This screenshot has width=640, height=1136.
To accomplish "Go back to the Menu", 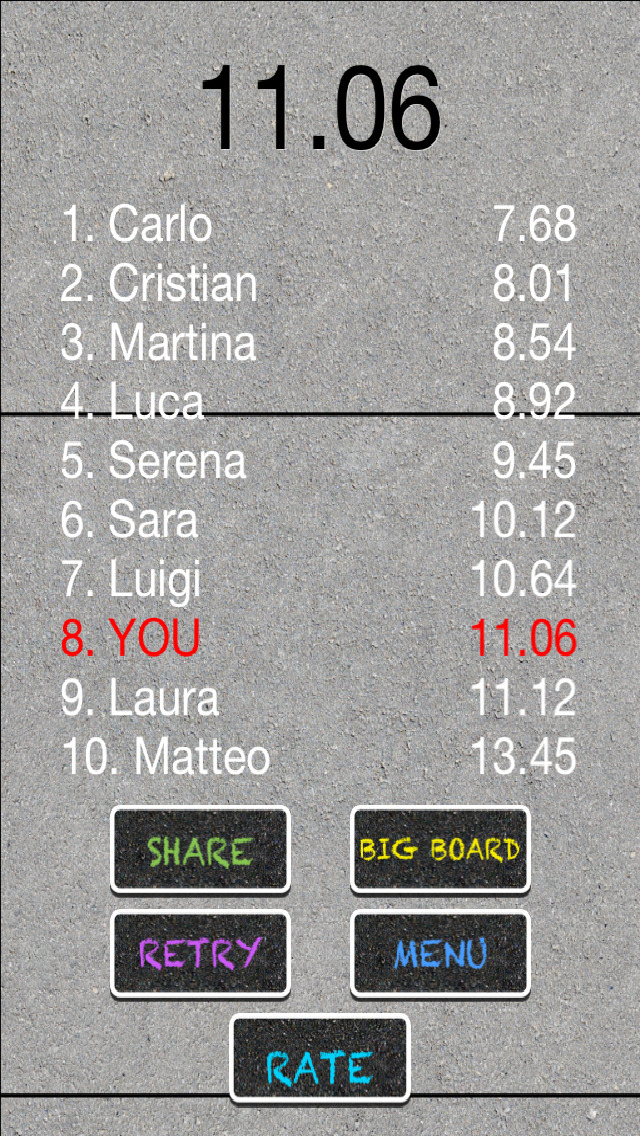I will click(440, 953).
